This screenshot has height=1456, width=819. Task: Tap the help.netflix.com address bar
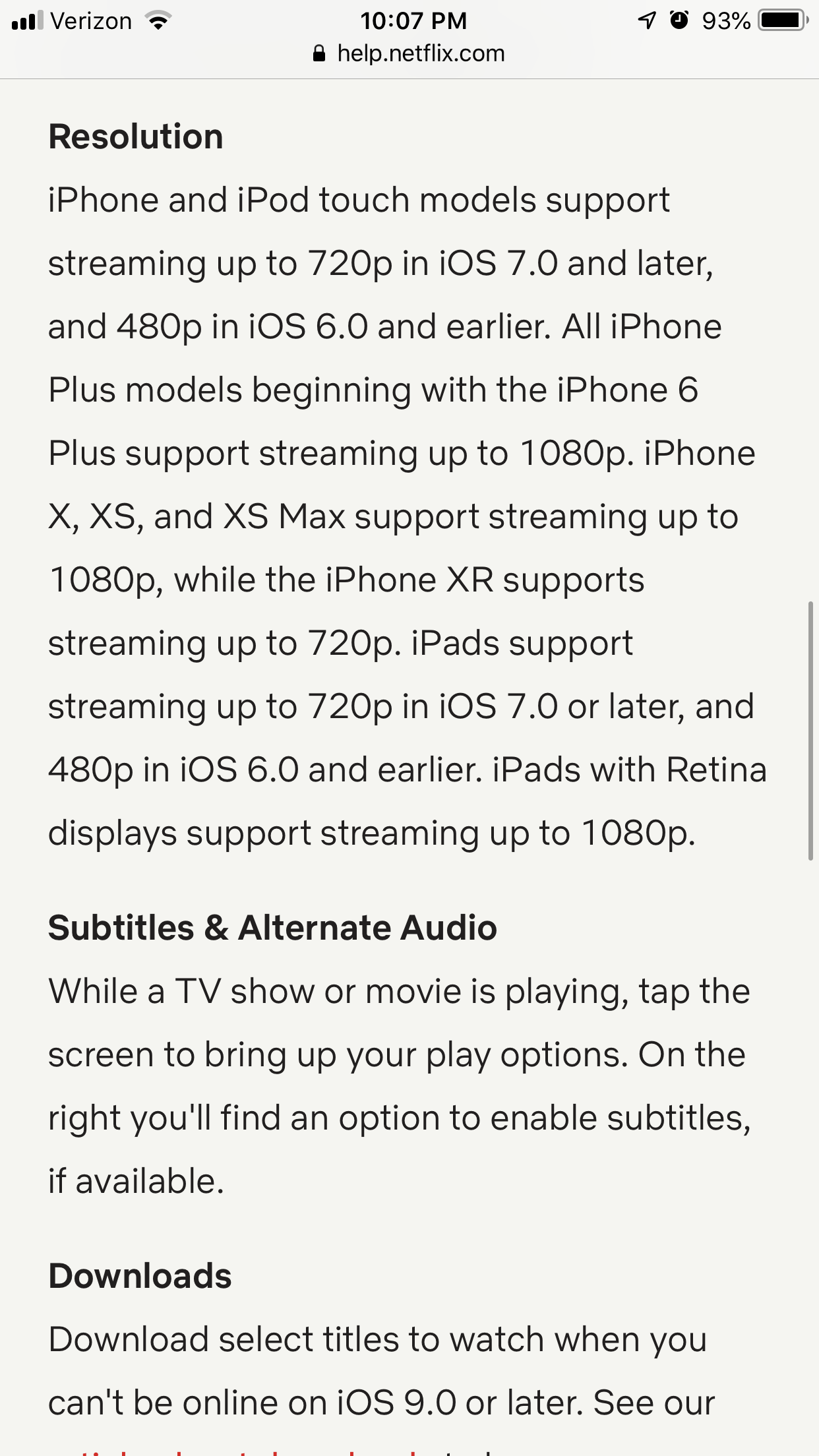(409, 53)
